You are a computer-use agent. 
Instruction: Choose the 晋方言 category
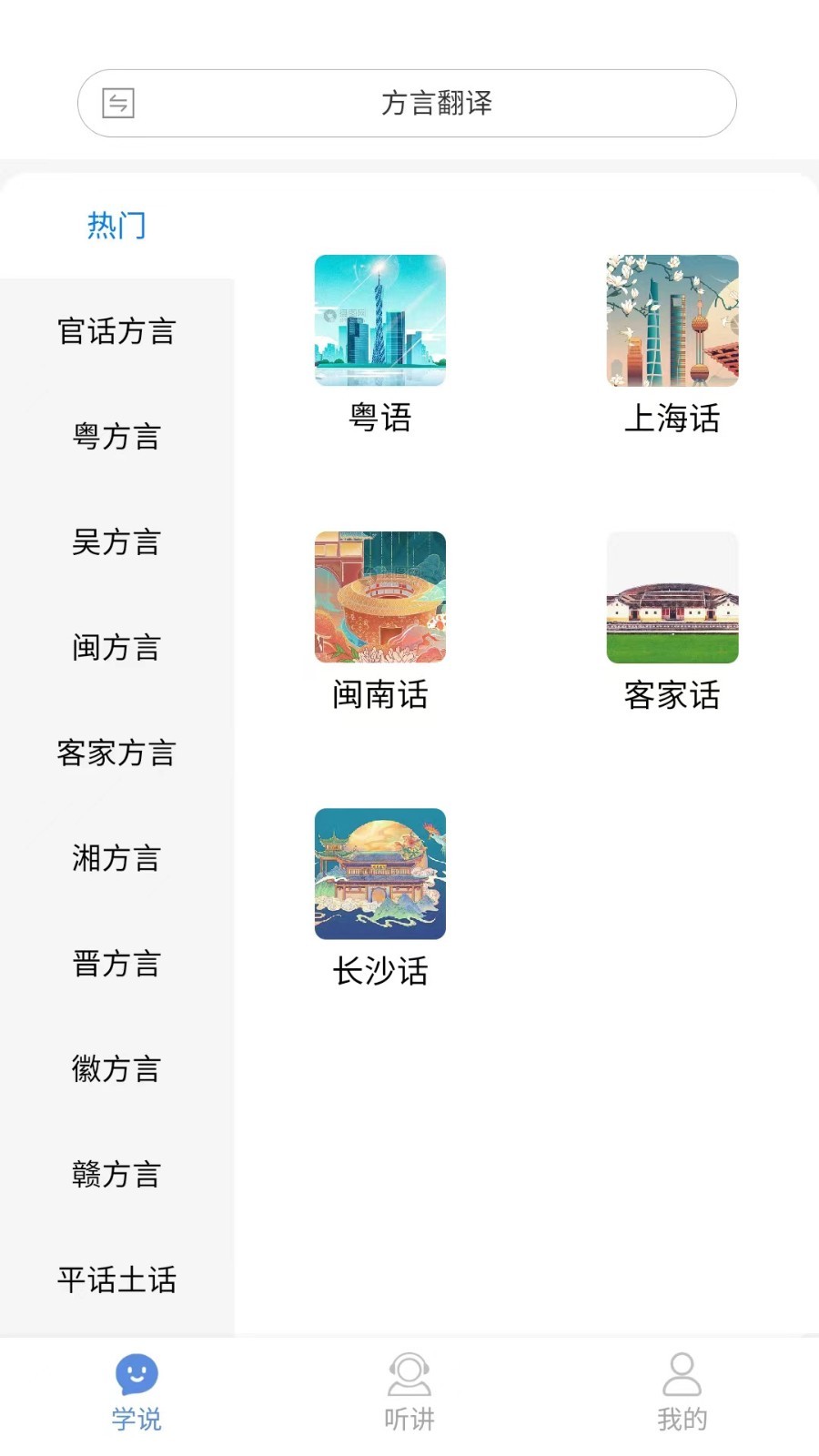pyautogui.click(x=116, y=965)
